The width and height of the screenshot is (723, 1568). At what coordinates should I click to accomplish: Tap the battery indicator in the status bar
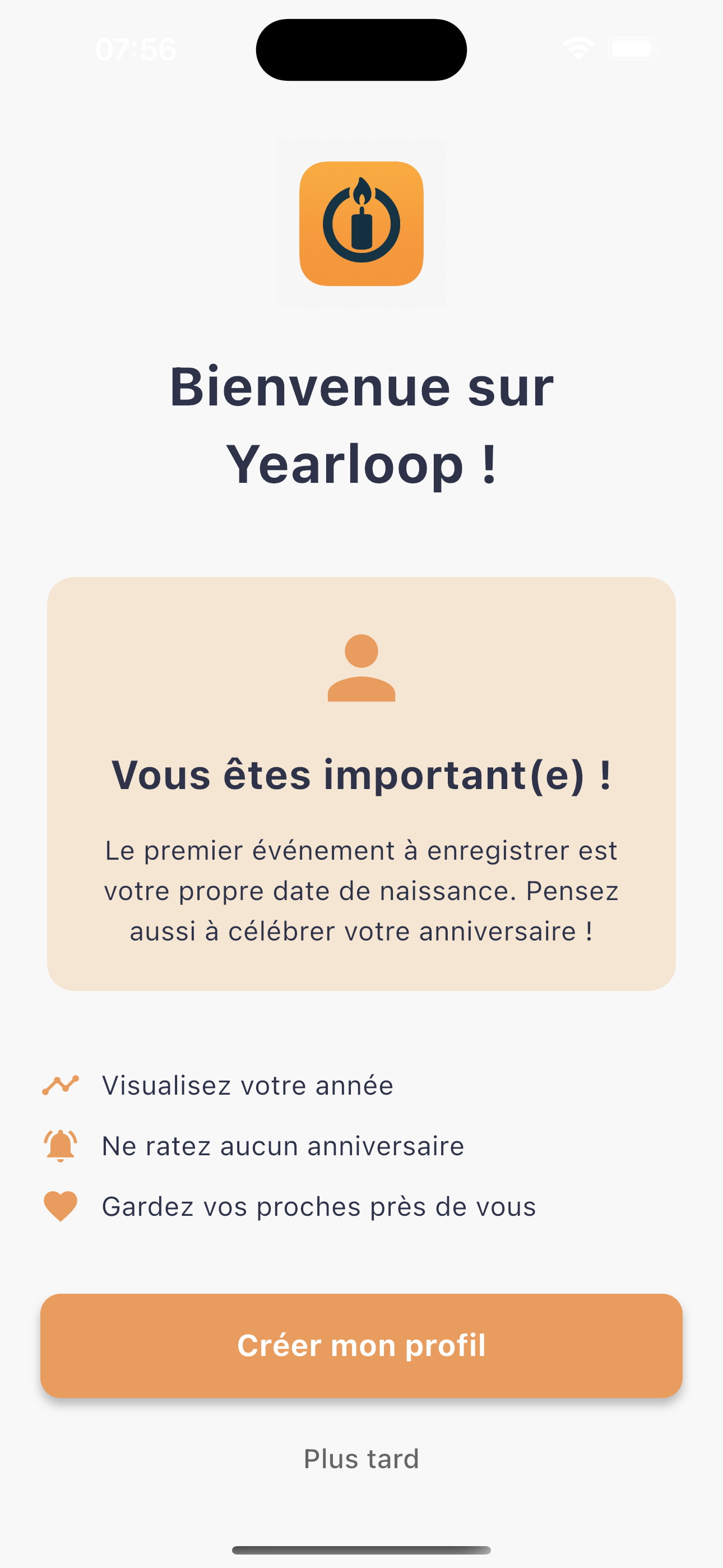(x=631, y=48)
